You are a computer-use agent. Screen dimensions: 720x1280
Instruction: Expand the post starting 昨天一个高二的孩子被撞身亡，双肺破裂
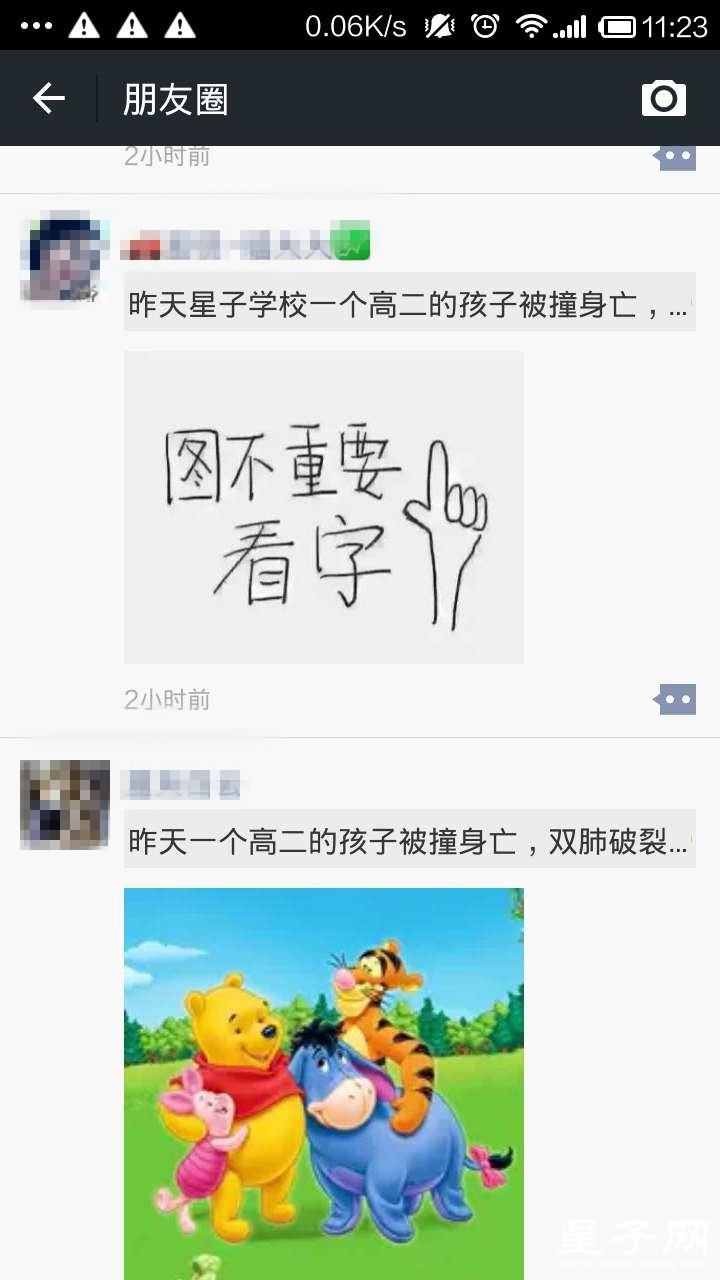click(409, 841)
